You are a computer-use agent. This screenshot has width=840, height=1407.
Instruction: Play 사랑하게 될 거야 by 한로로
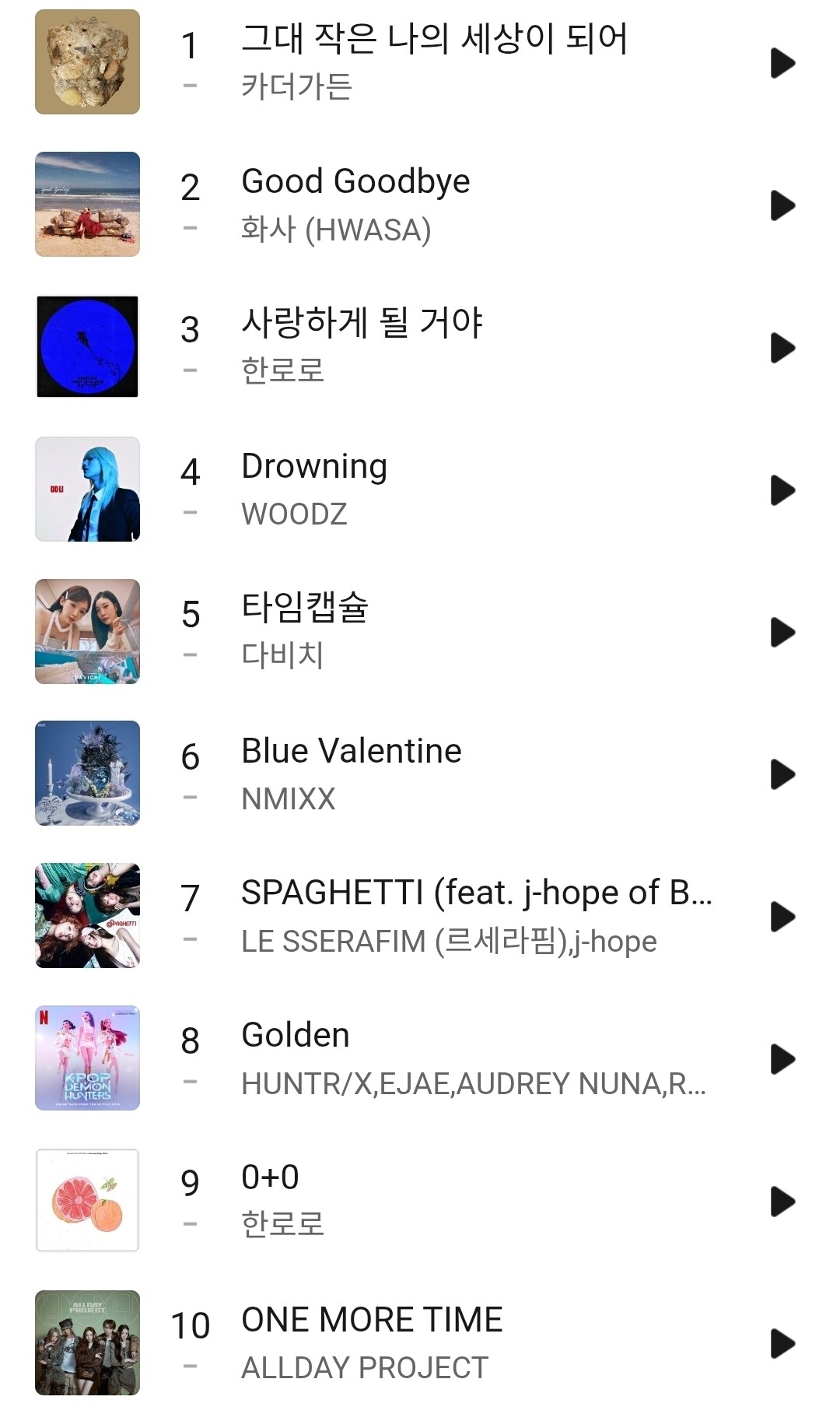782,348
